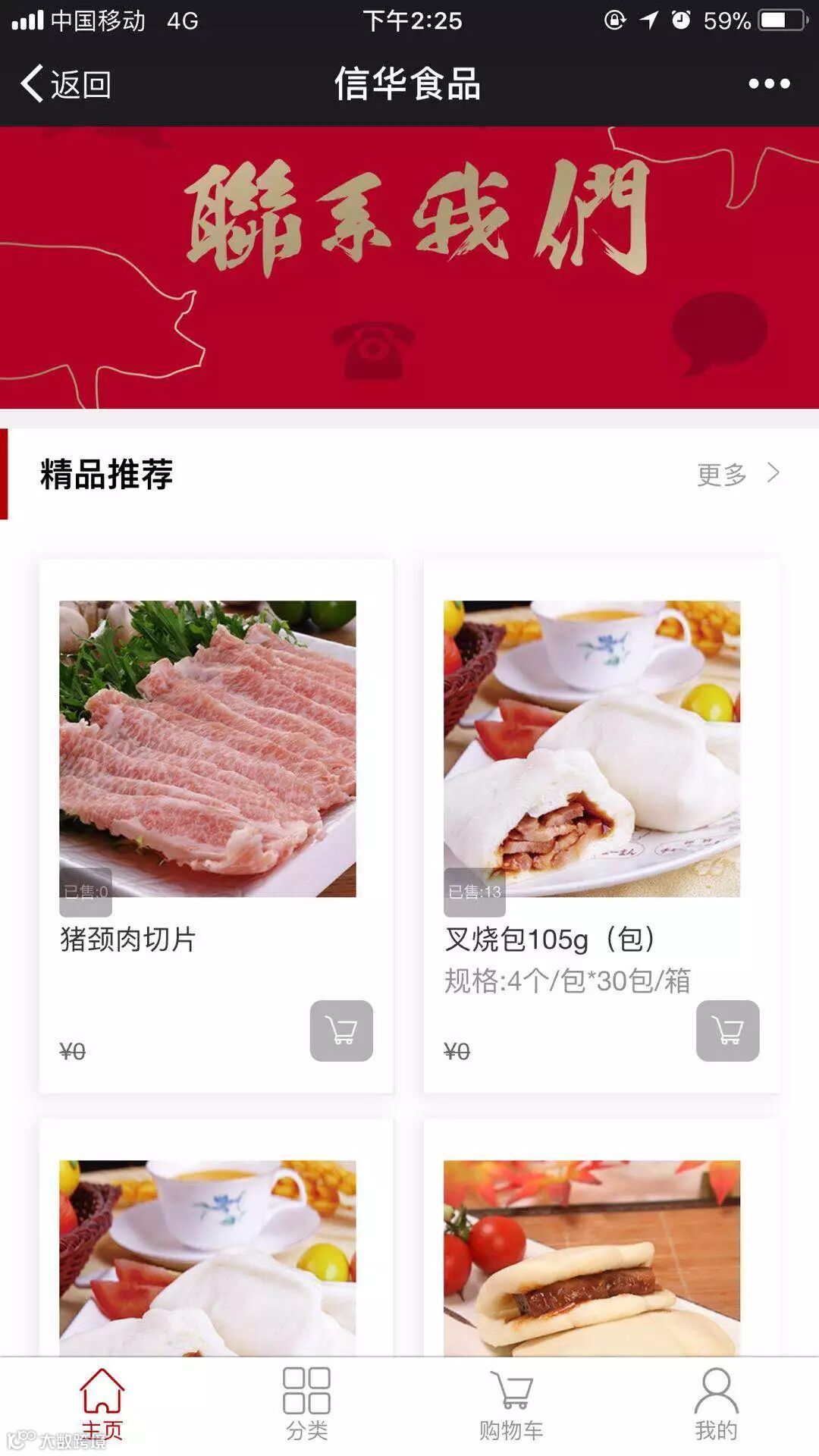Open the 购物车 tab

511,1405
